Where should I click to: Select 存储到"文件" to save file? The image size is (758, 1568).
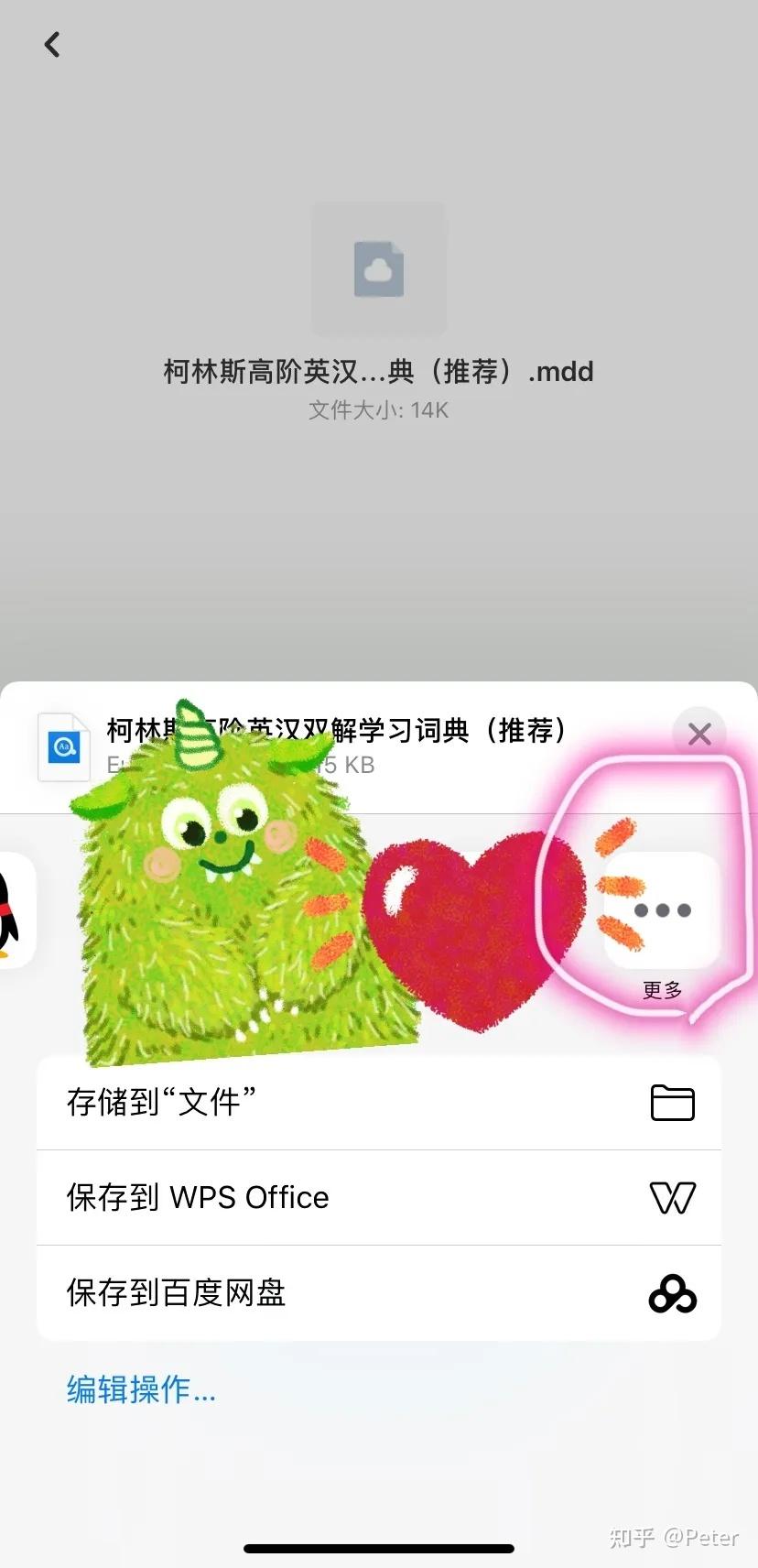point(379,1103)
